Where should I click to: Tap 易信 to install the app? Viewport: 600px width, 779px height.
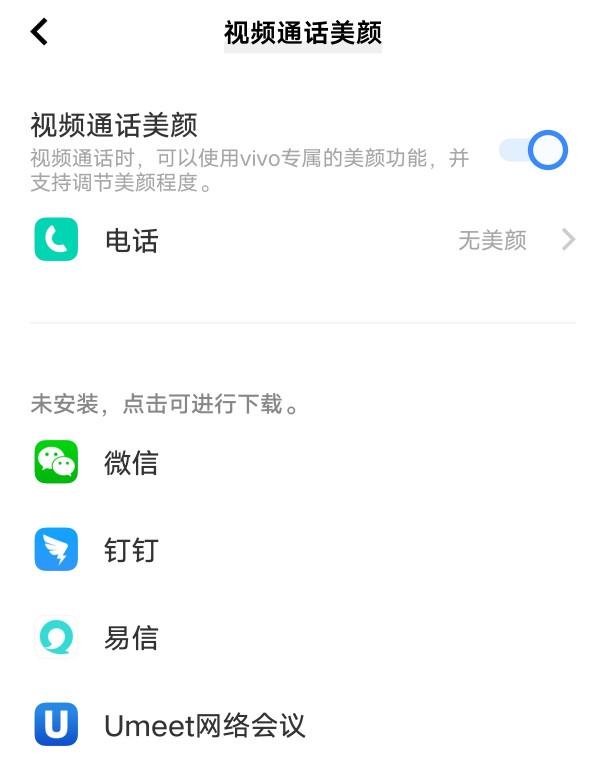click(131, 638)
